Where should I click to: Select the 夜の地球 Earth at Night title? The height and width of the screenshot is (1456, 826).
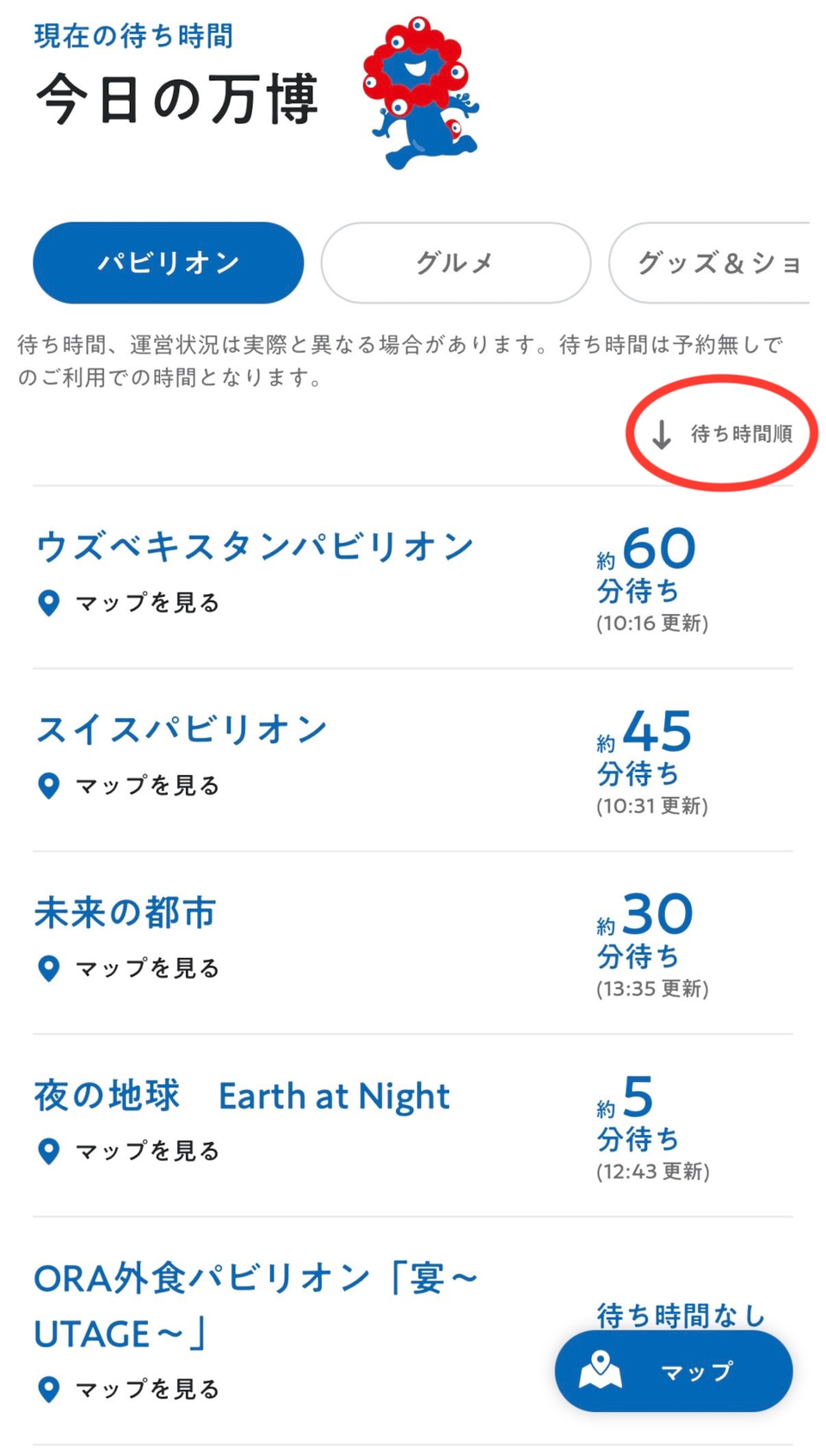click(241, 1096)
